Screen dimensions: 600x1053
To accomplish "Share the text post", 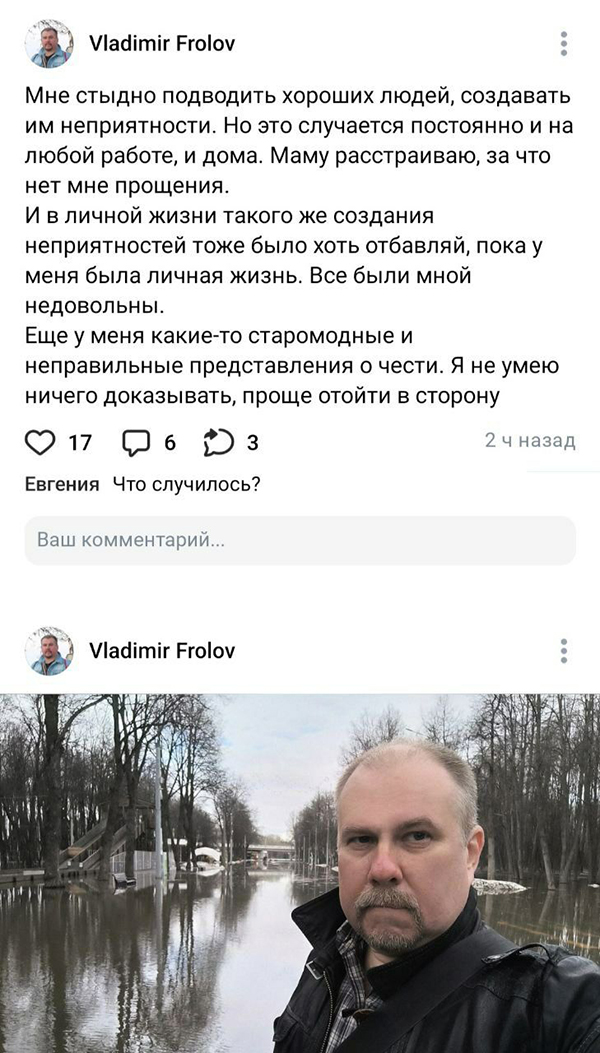I will coord(218,442).
